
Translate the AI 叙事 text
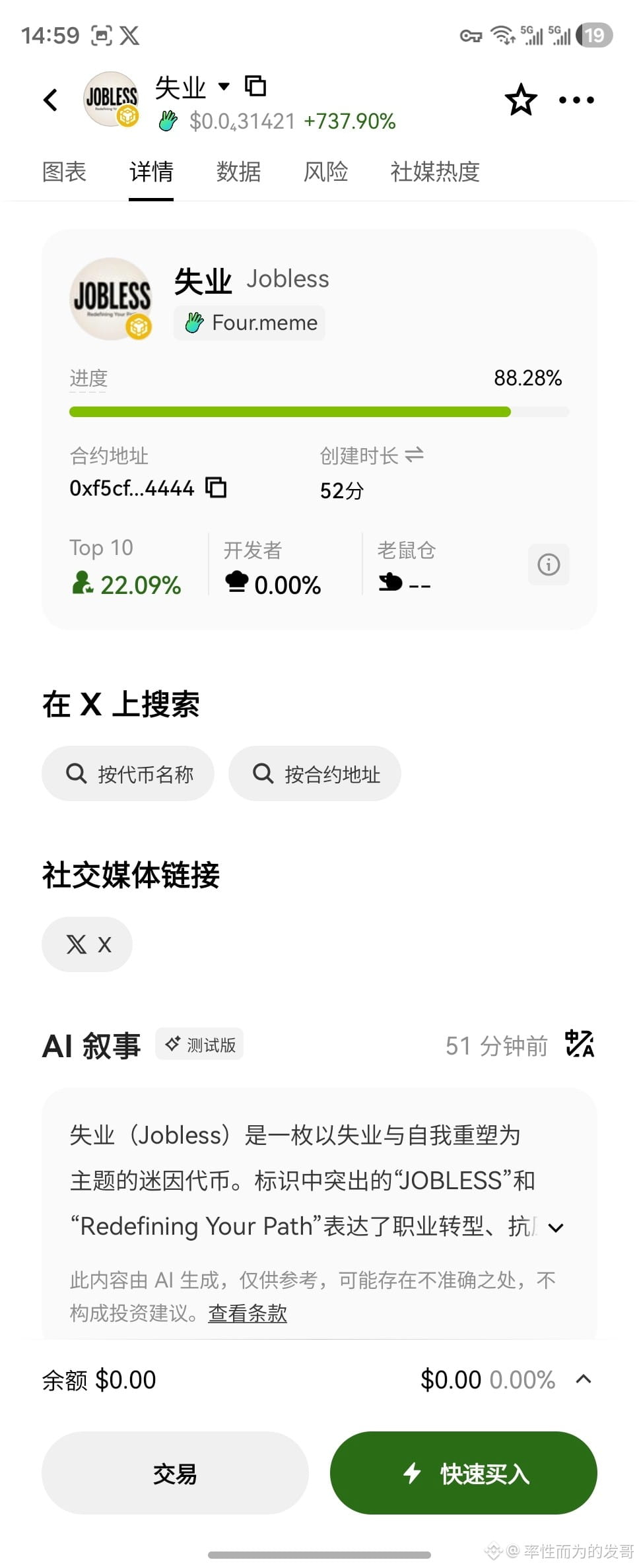580,1044
